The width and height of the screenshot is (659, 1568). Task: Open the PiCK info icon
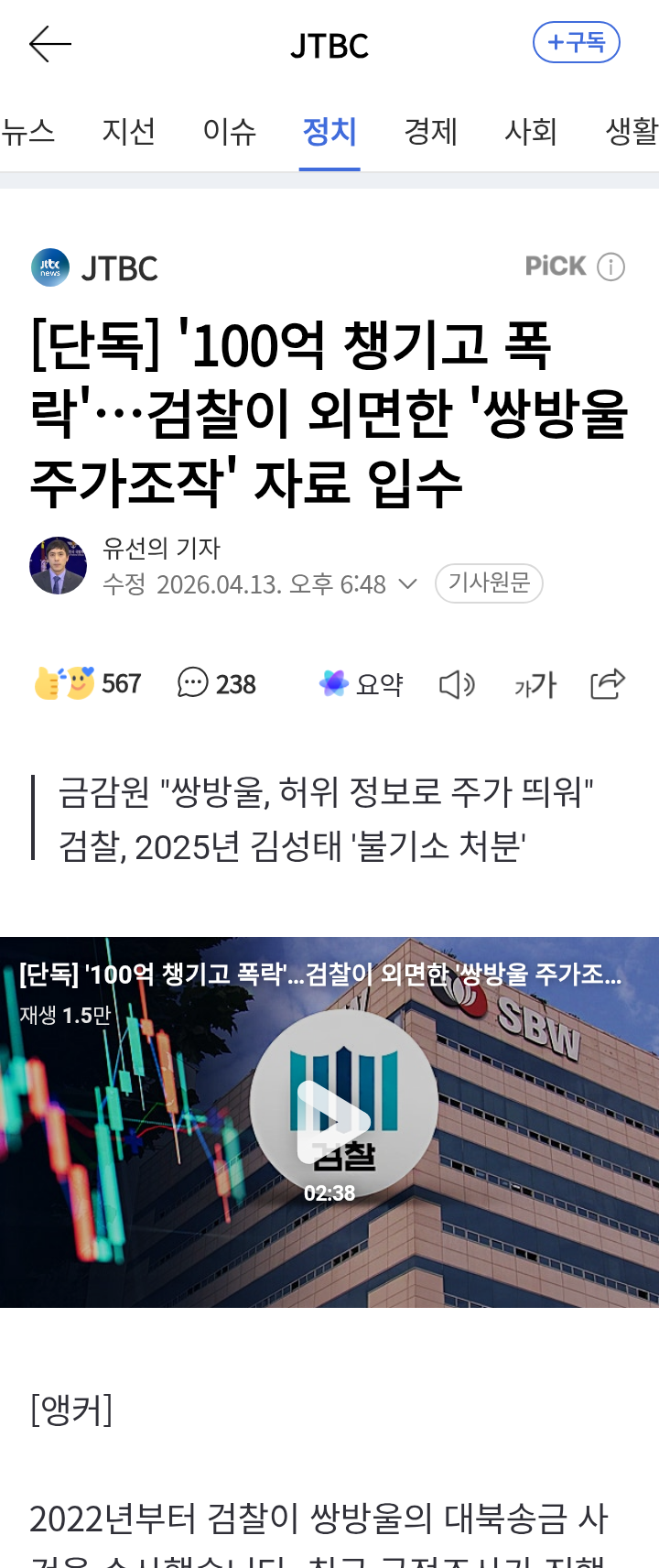tap(610, 267)
